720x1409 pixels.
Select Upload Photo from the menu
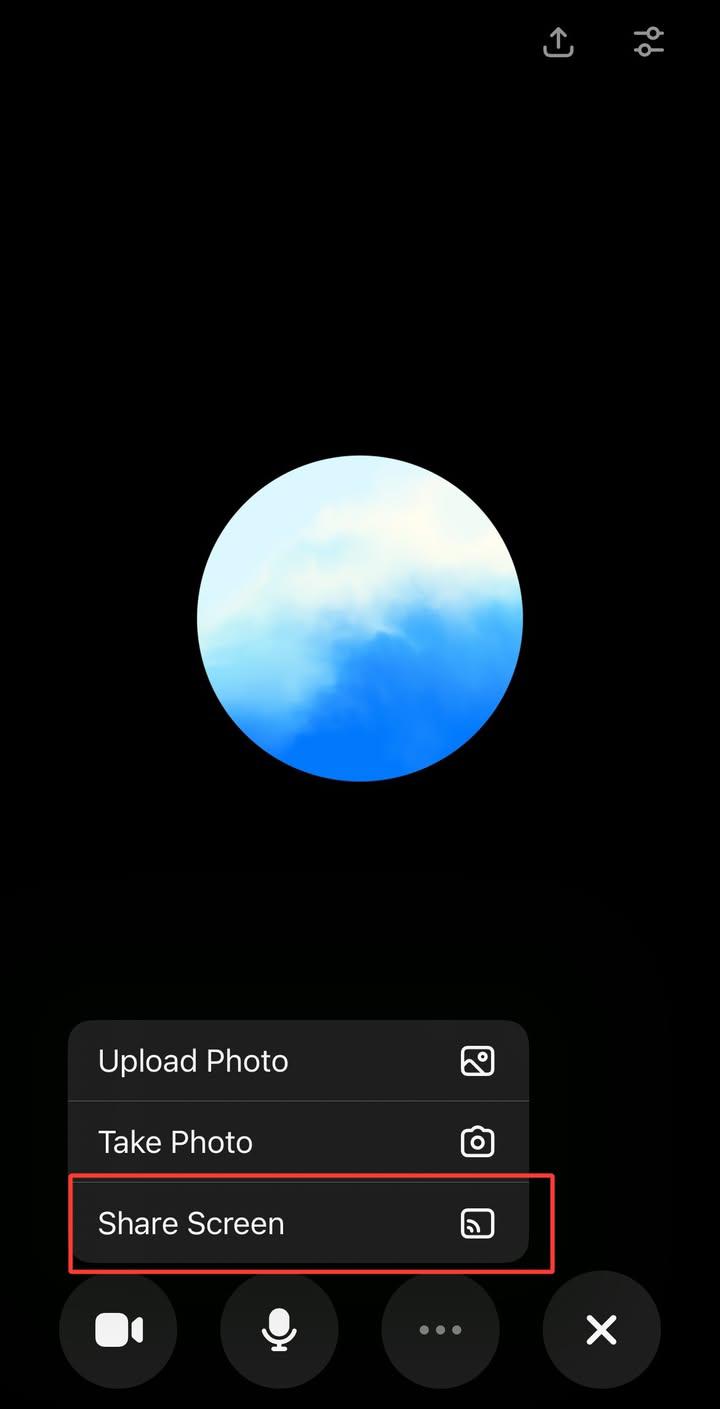(297, 1061)
